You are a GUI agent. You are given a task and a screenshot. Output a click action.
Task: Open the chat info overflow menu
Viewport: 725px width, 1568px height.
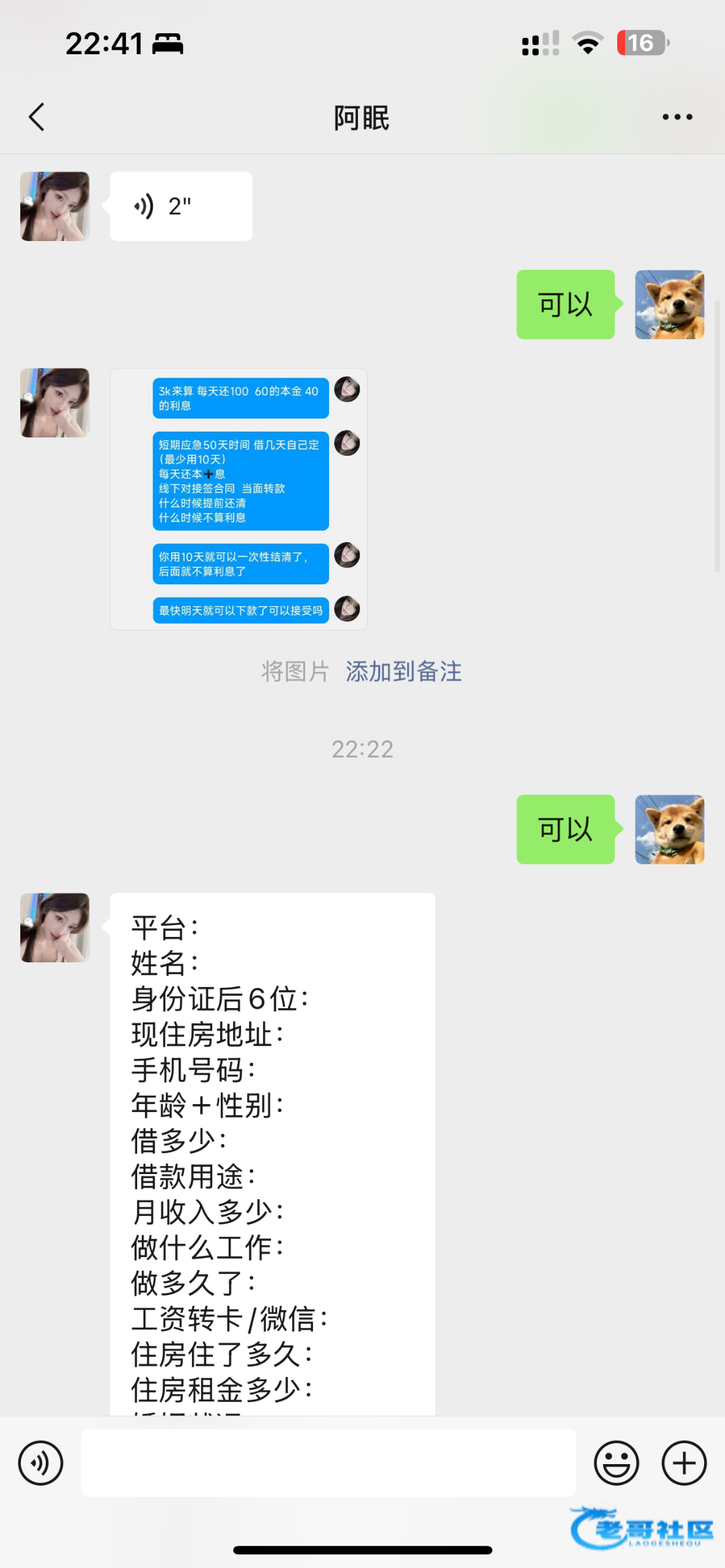click(677, 117)
